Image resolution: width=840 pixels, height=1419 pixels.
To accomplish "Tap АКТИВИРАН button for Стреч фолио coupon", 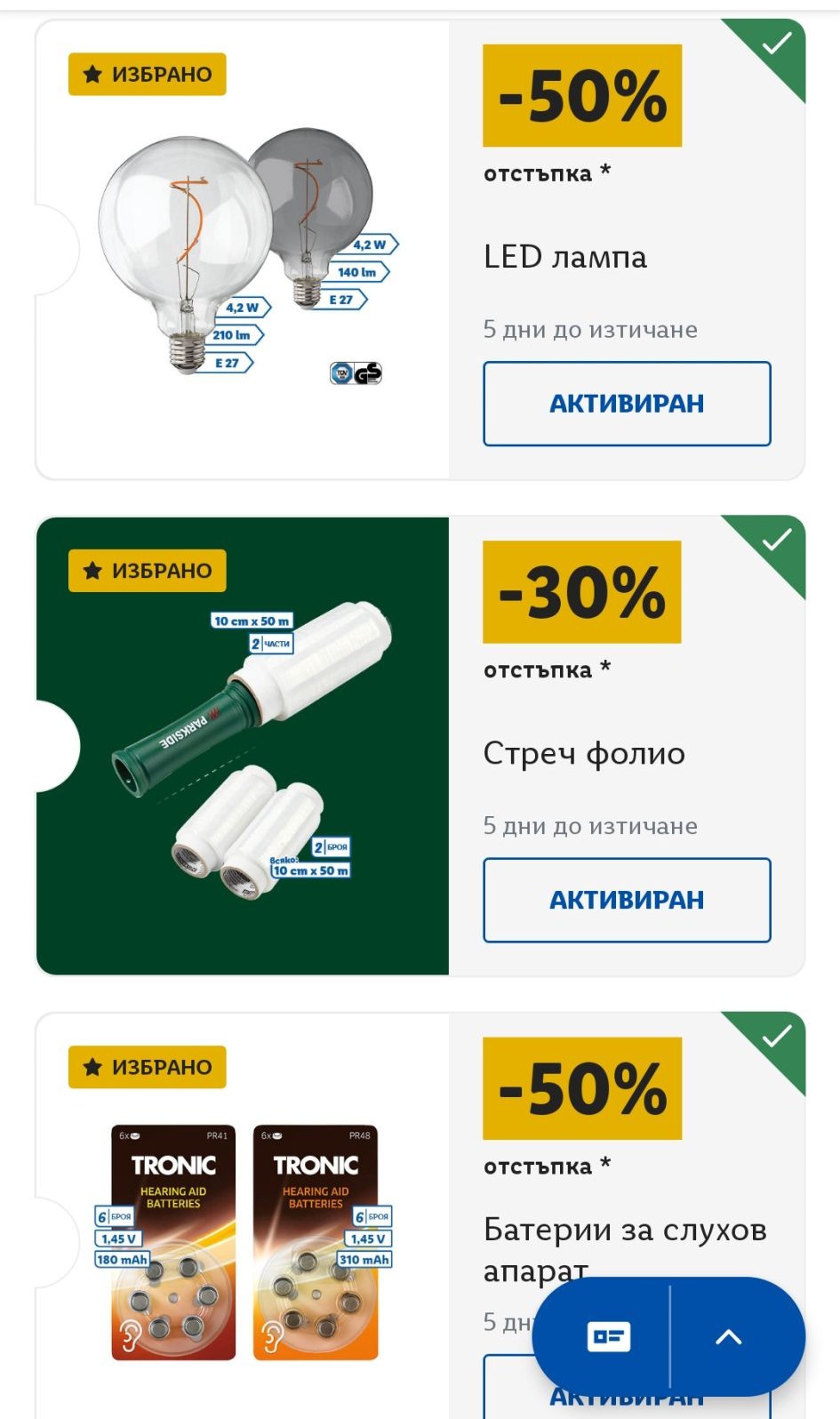I will [x=627, y=900].
